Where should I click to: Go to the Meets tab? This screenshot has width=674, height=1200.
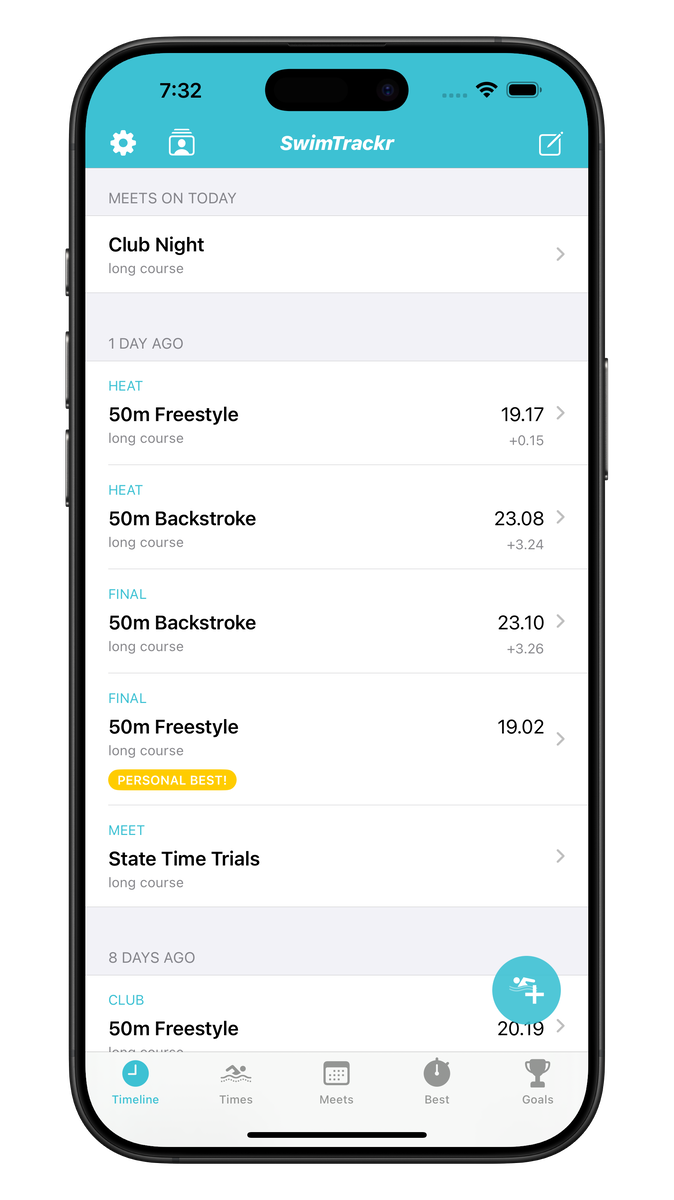pos(336,1083)
